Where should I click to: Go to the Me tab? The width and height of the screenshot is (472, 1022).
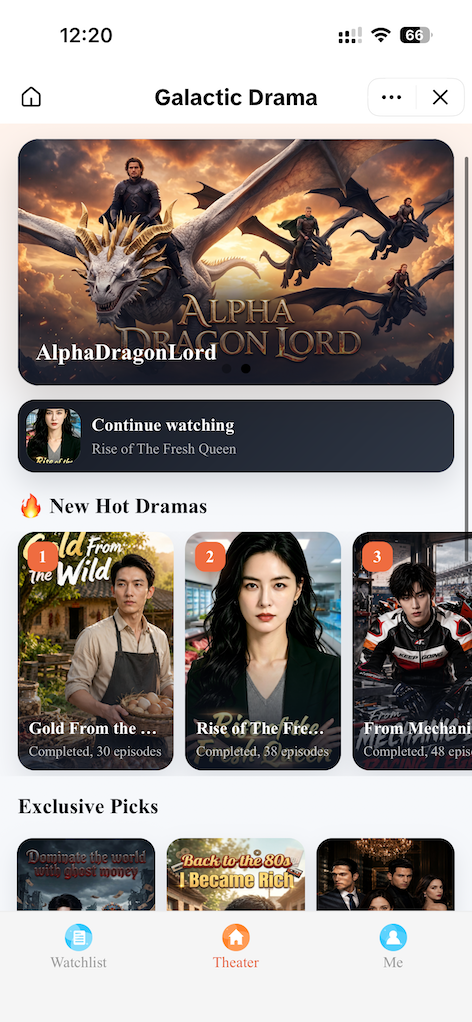[x=393, y=946]
